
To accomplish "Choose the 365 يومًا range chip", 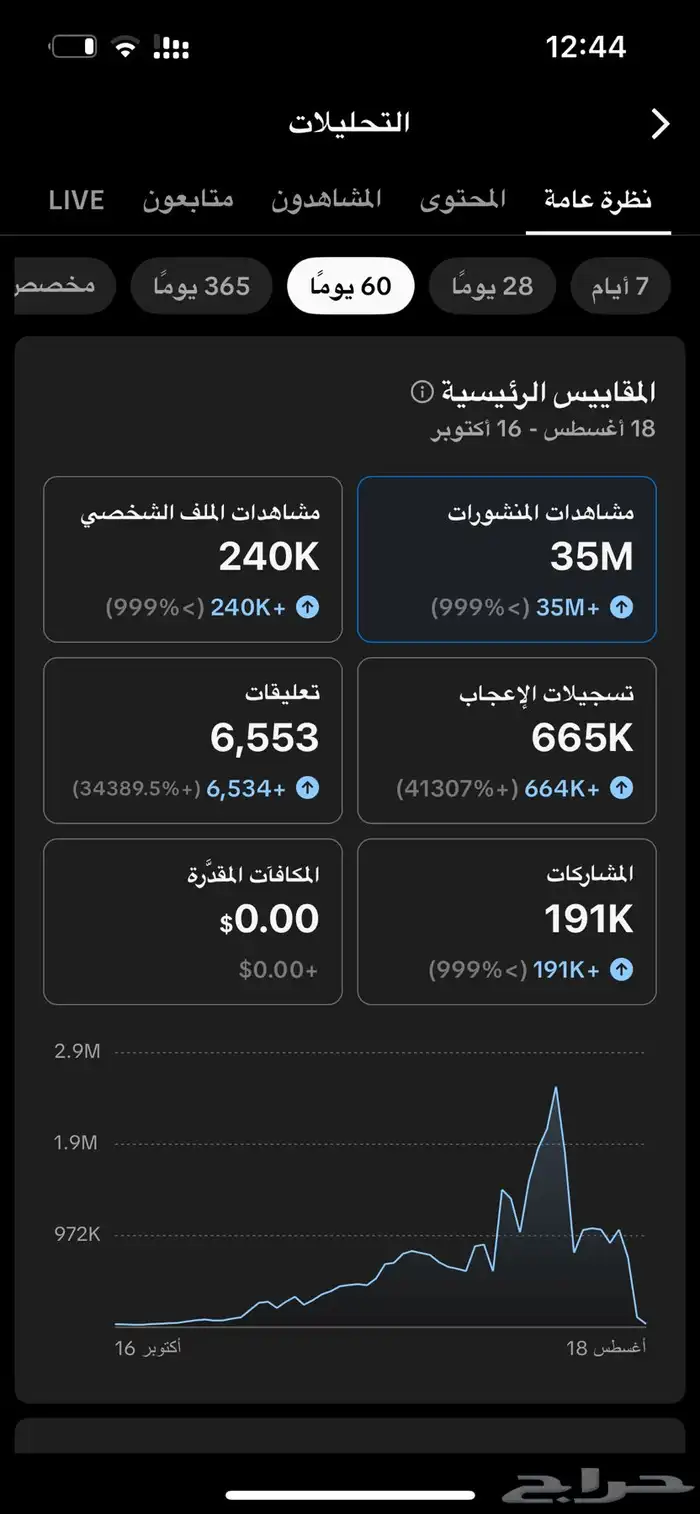I will tap(201, 286).
